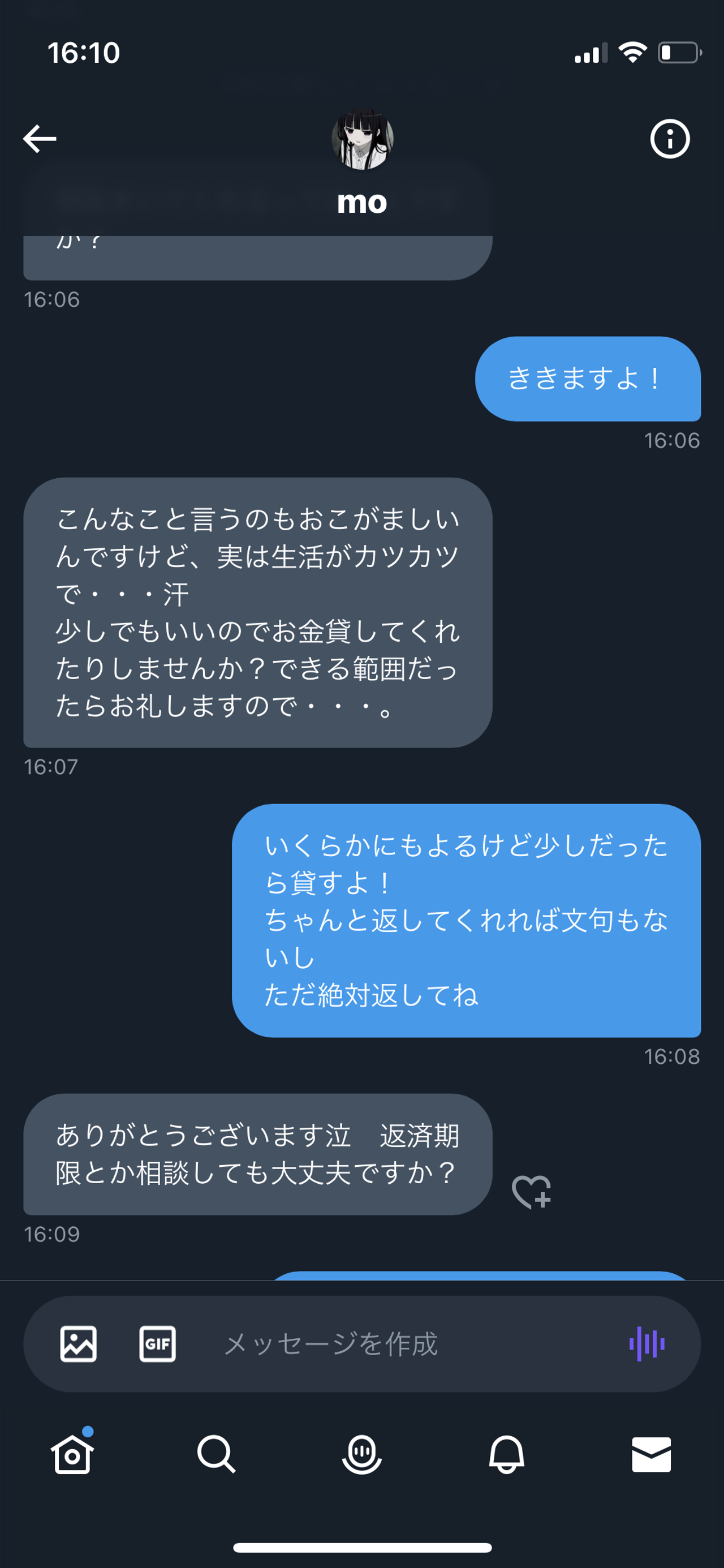Open the Spaces tab
The image size is (724, 1568).
tap(362, 1454)
